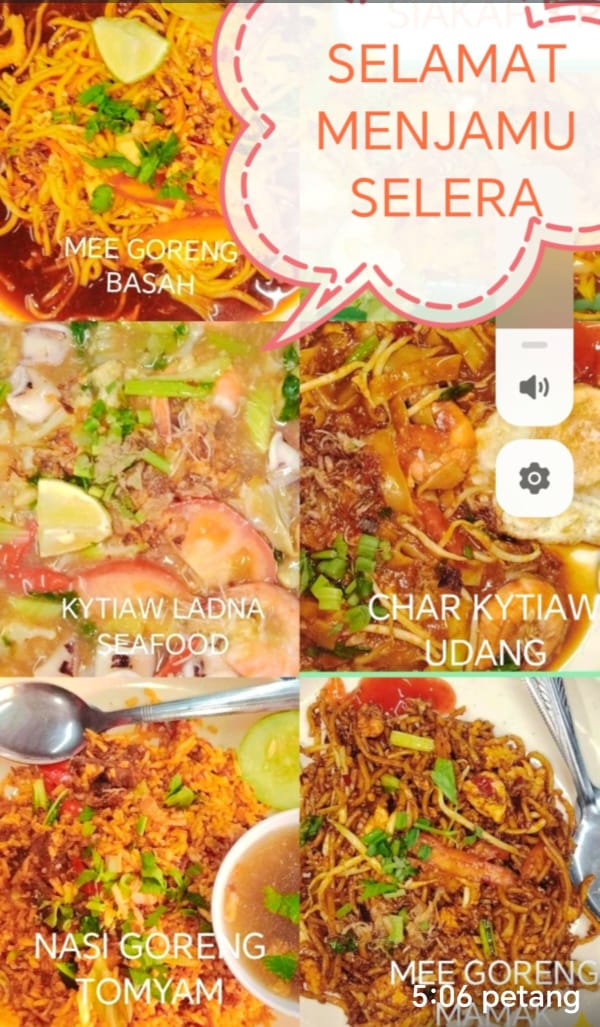Mute the media volume speaker icon
The width and height of the screenshot is (600, 1027).
pos(534,387)
